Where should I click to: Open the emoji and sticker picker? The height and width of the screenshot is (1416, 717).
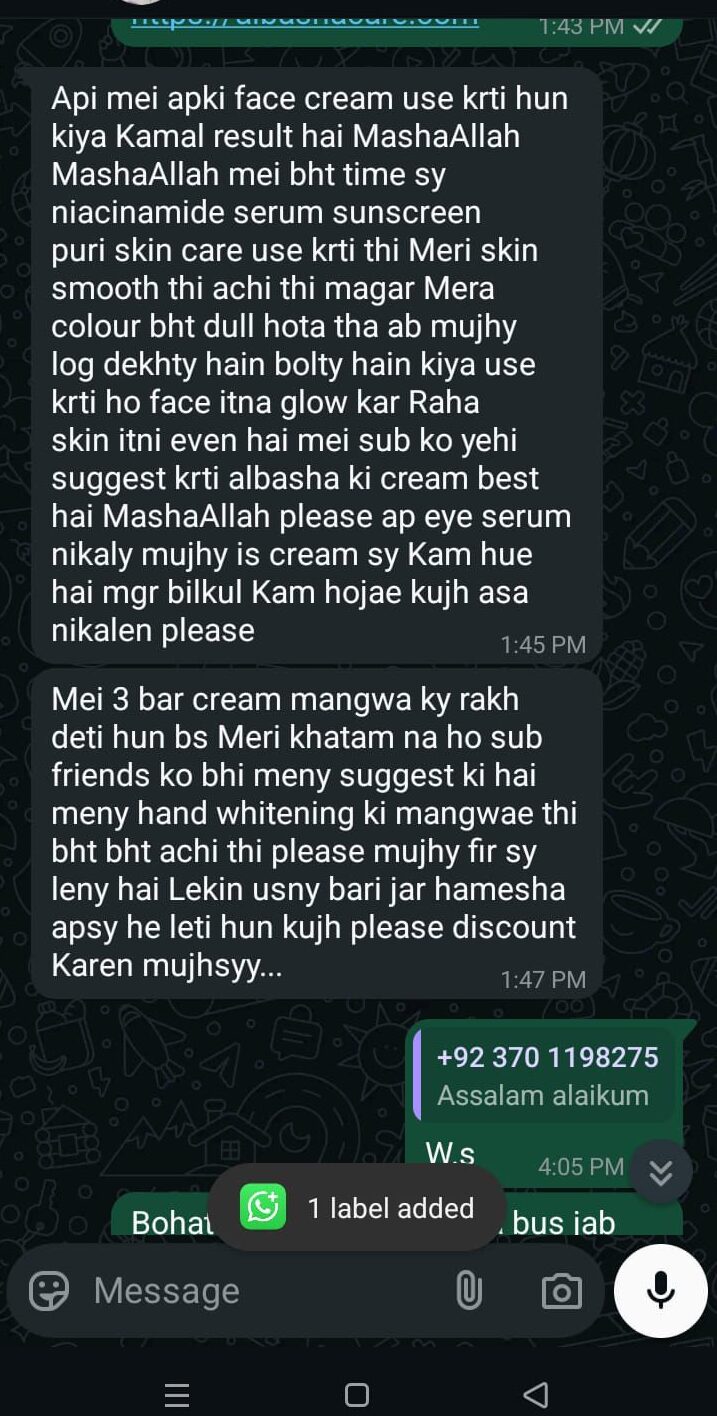tap(48, 1291)
